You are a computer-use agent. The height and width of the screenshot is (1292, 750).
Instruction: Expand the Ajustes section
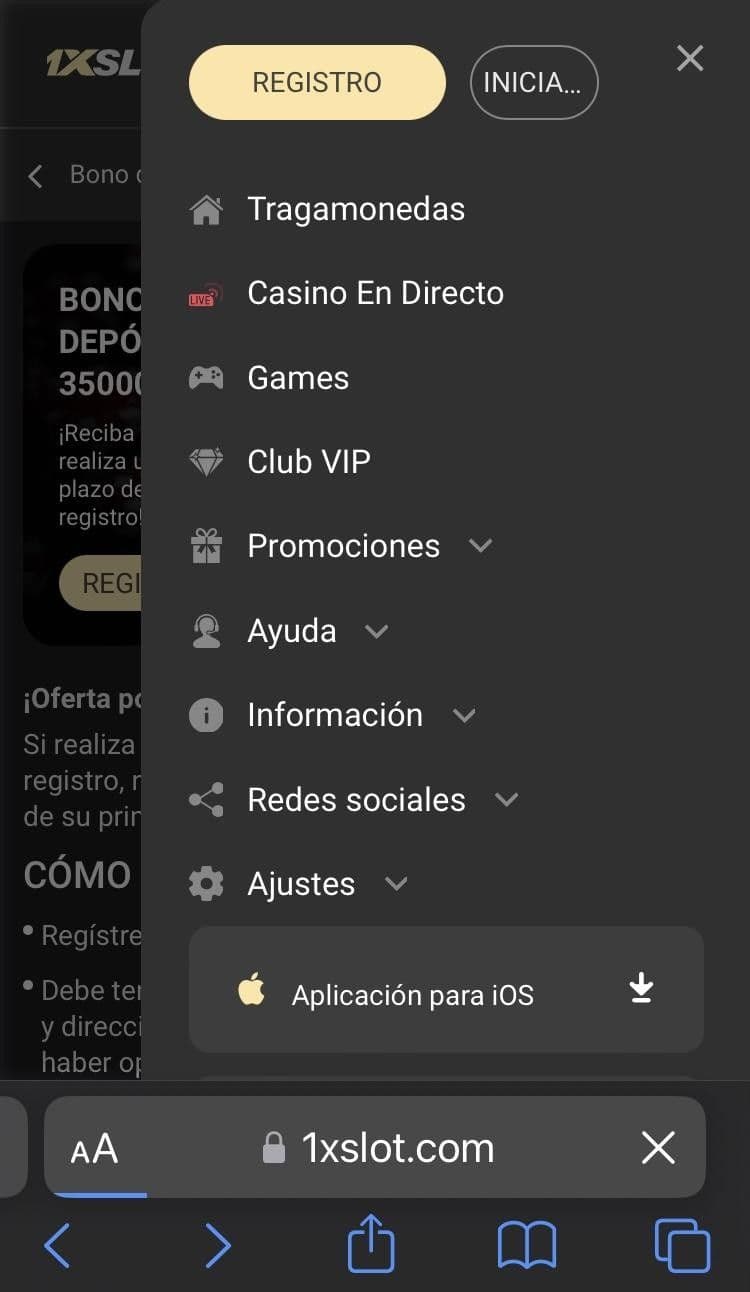coord(396,884)
